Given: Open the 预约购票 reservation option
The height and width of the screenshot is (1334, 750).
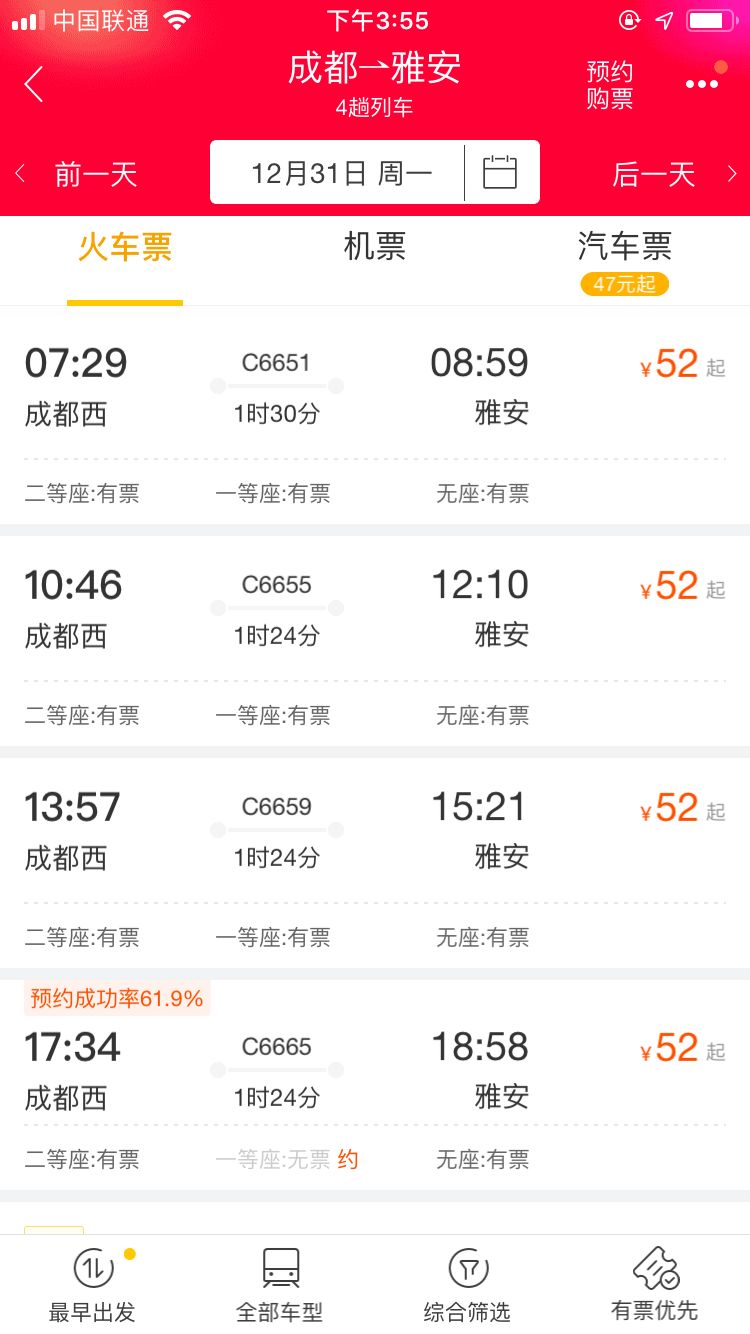Looking at the screenshot, I should 610,85.
